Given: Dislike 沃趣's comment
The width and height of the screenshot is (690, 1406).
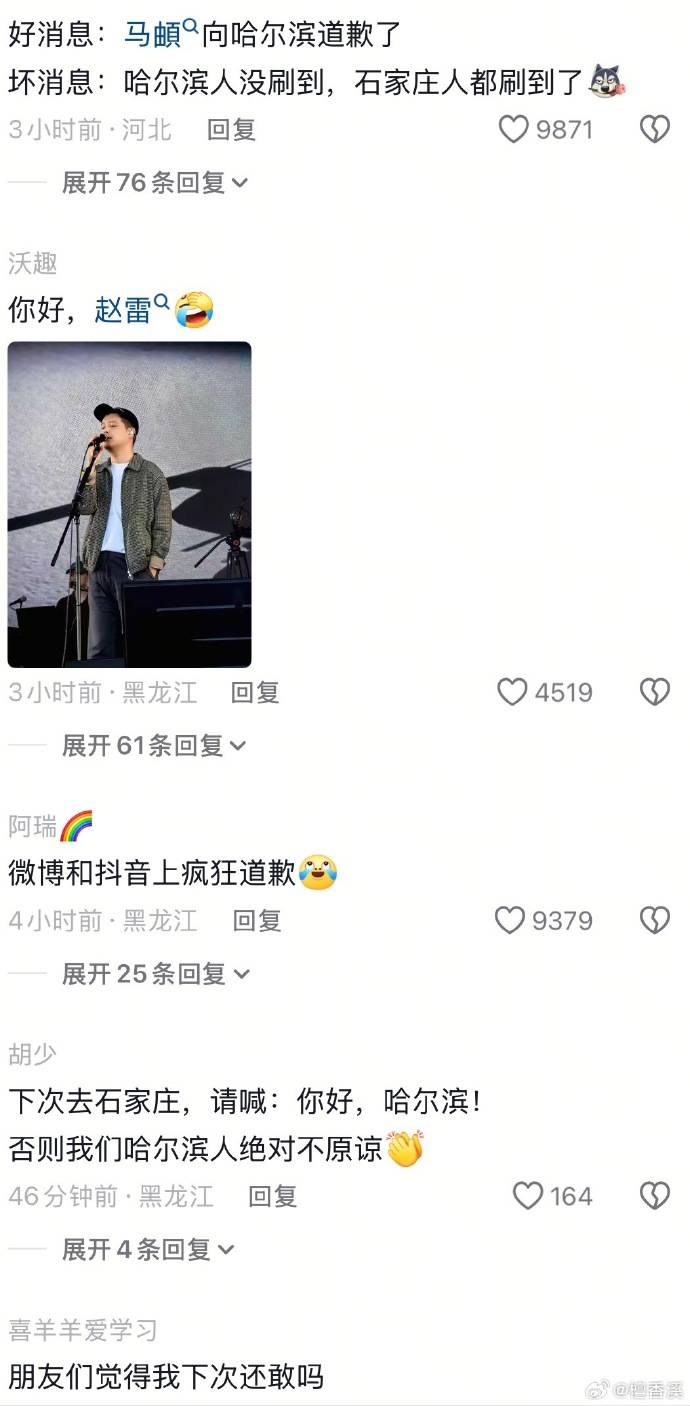Looking at the screenshot, I should pos(654,692).
